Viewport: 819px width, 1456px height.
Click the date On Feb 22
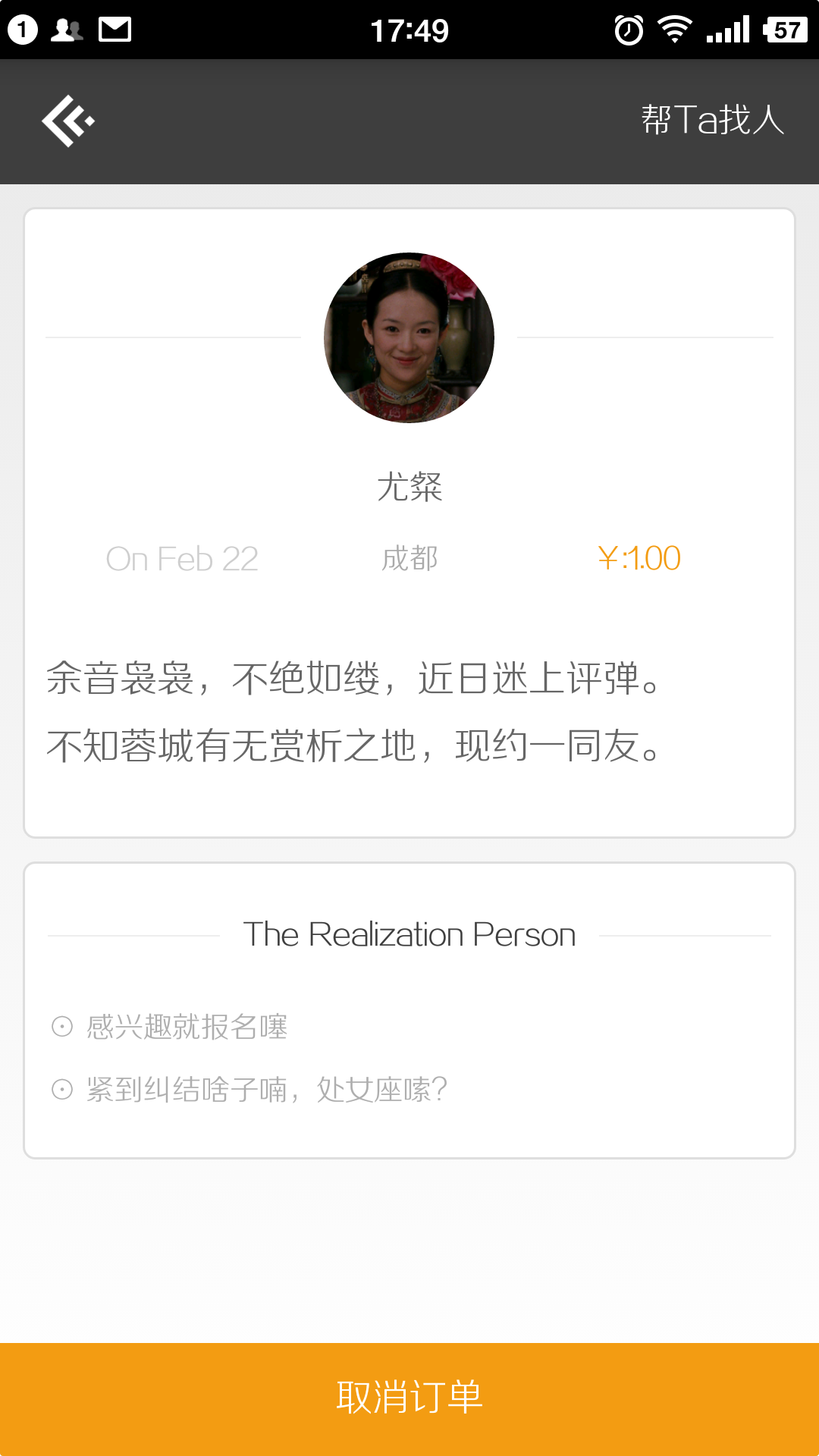click(x=182, y=559)
